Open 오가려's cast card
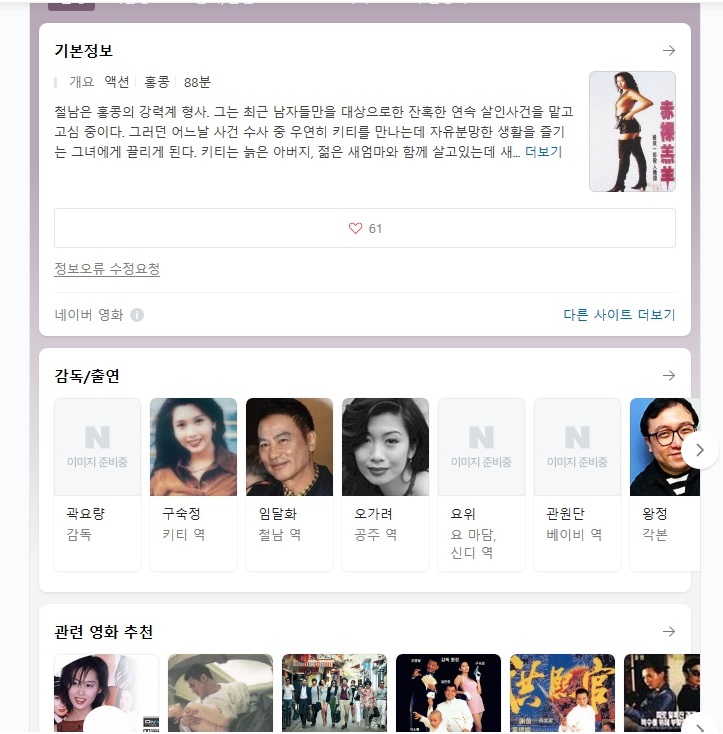The width and height of the screenshot is (723, 734). click(385, 483)
